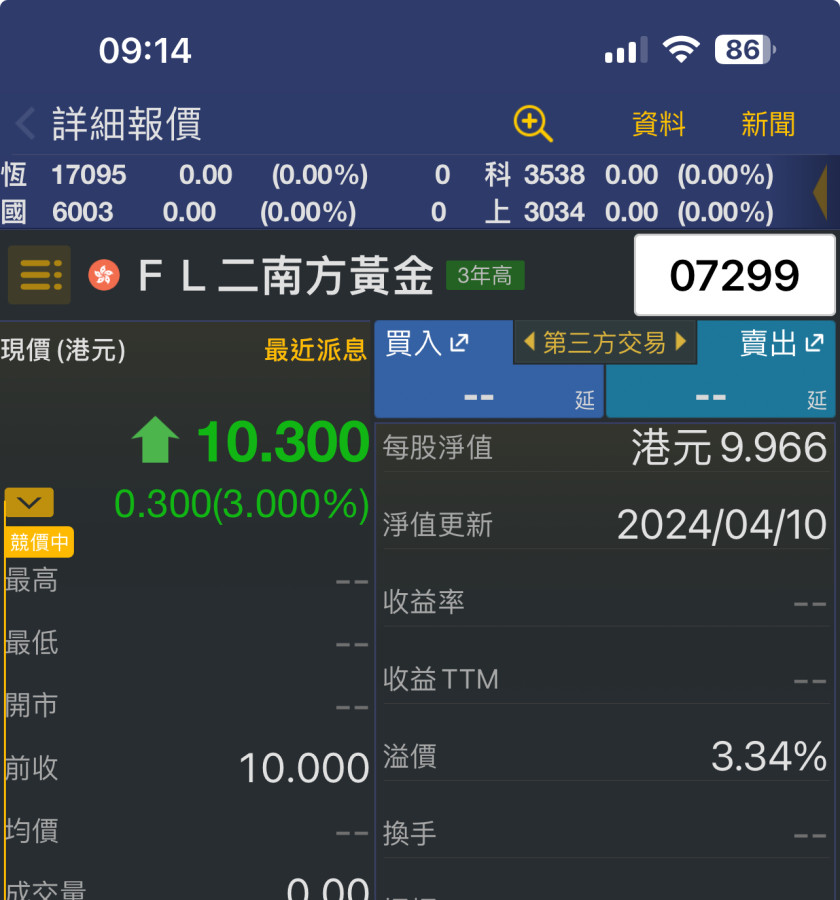840x900 pixels.
Task: Open the 資料 section
Action: point(659,124)
